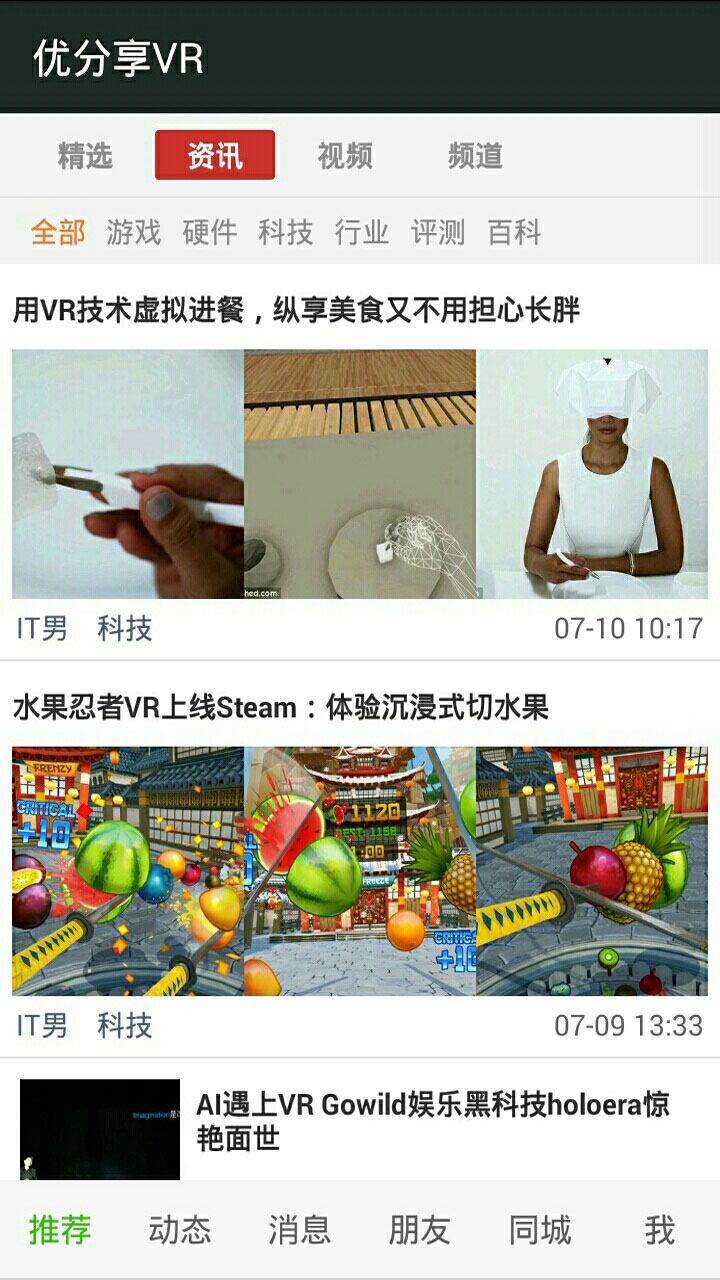Filter news by 硬件
The width and height of the screenshot is (720, 1280).
pos(210,232)
